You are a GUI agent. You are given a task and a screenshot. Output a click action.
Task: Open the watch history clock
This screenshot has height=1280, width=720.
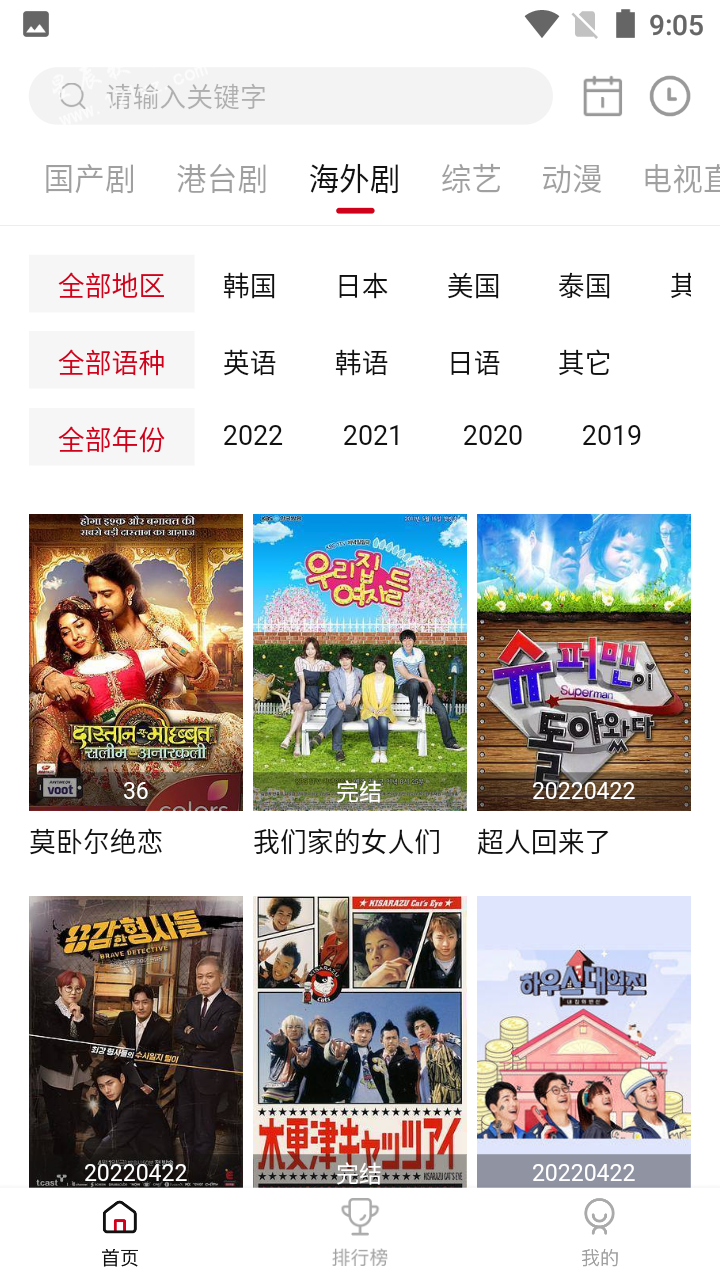tap(669, 96)
